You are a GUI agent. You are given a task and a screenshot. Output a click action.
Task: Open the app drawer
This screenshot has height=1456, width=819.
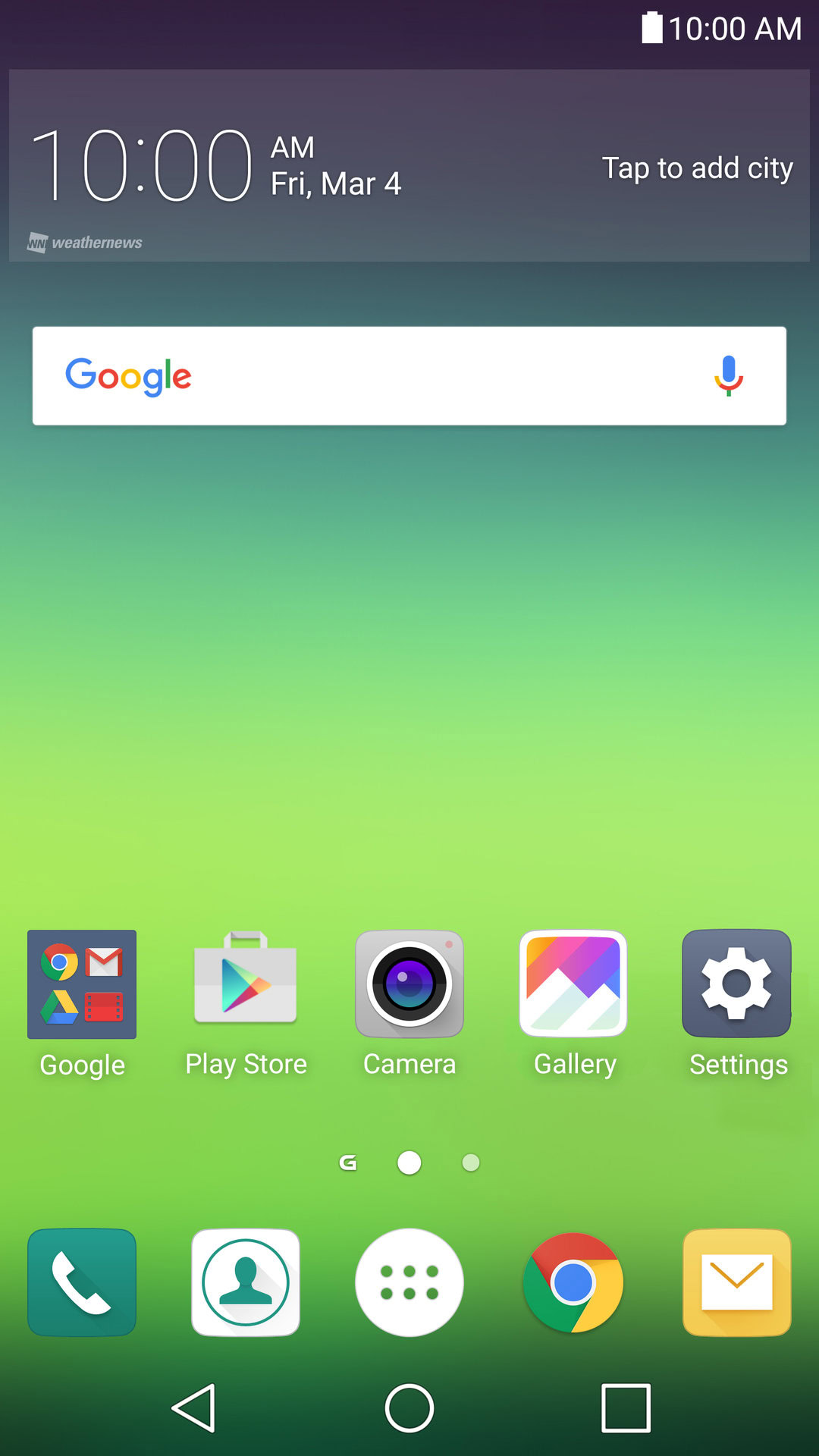point(409,1282)
